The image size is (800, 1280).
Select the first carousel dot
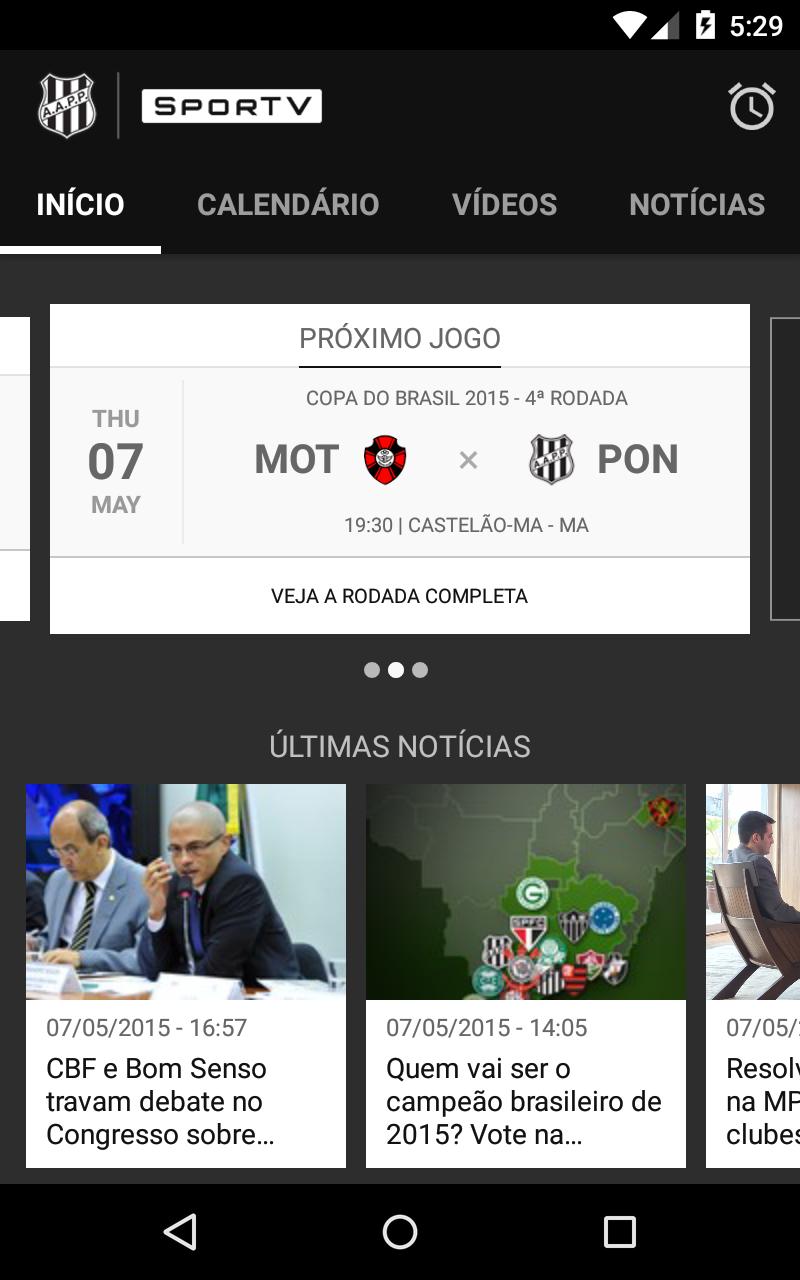point(371,670)
